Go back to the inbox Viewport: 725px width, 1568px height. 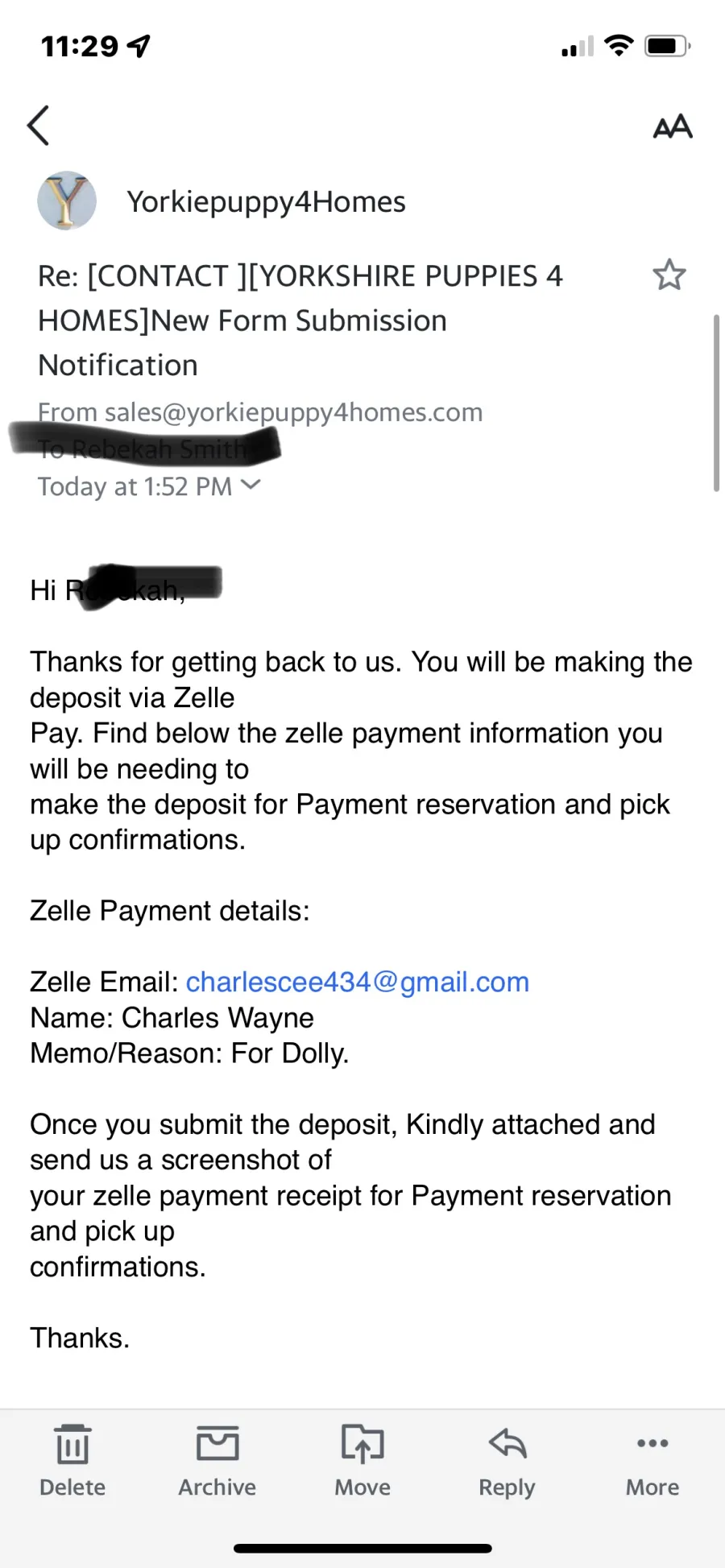[x=38, y=126]
